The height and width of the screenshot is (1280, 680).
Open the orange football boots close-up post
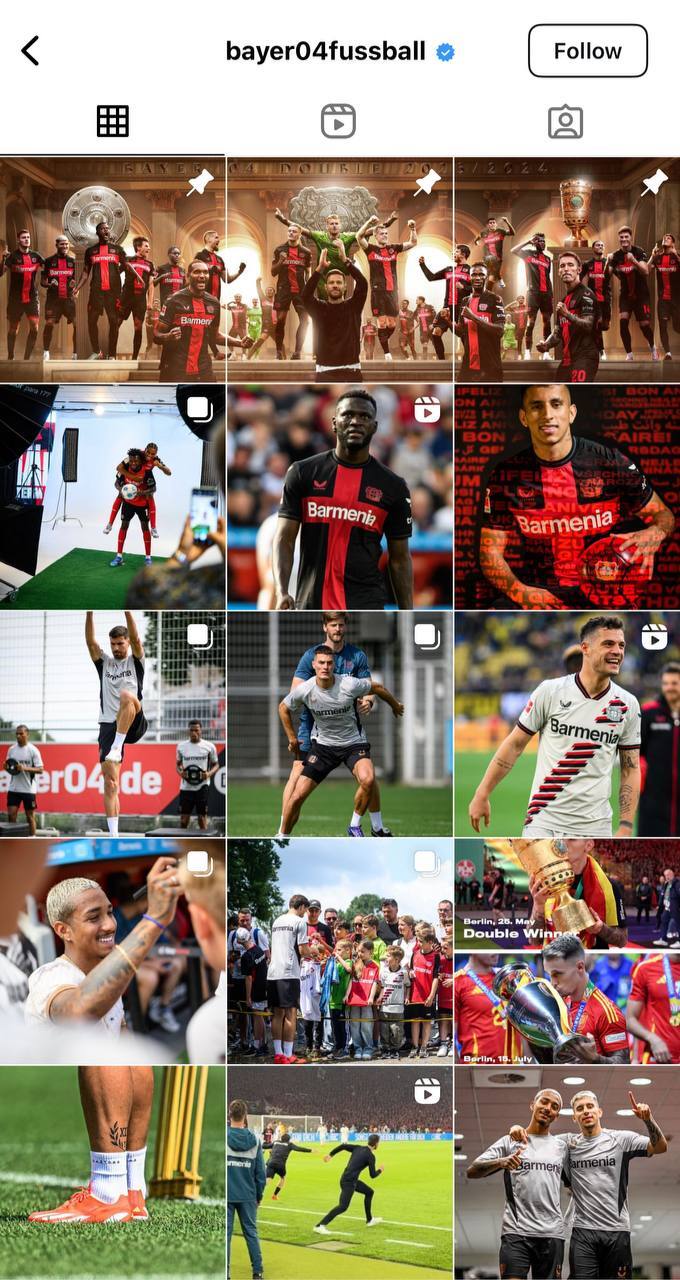(112, 1172)
